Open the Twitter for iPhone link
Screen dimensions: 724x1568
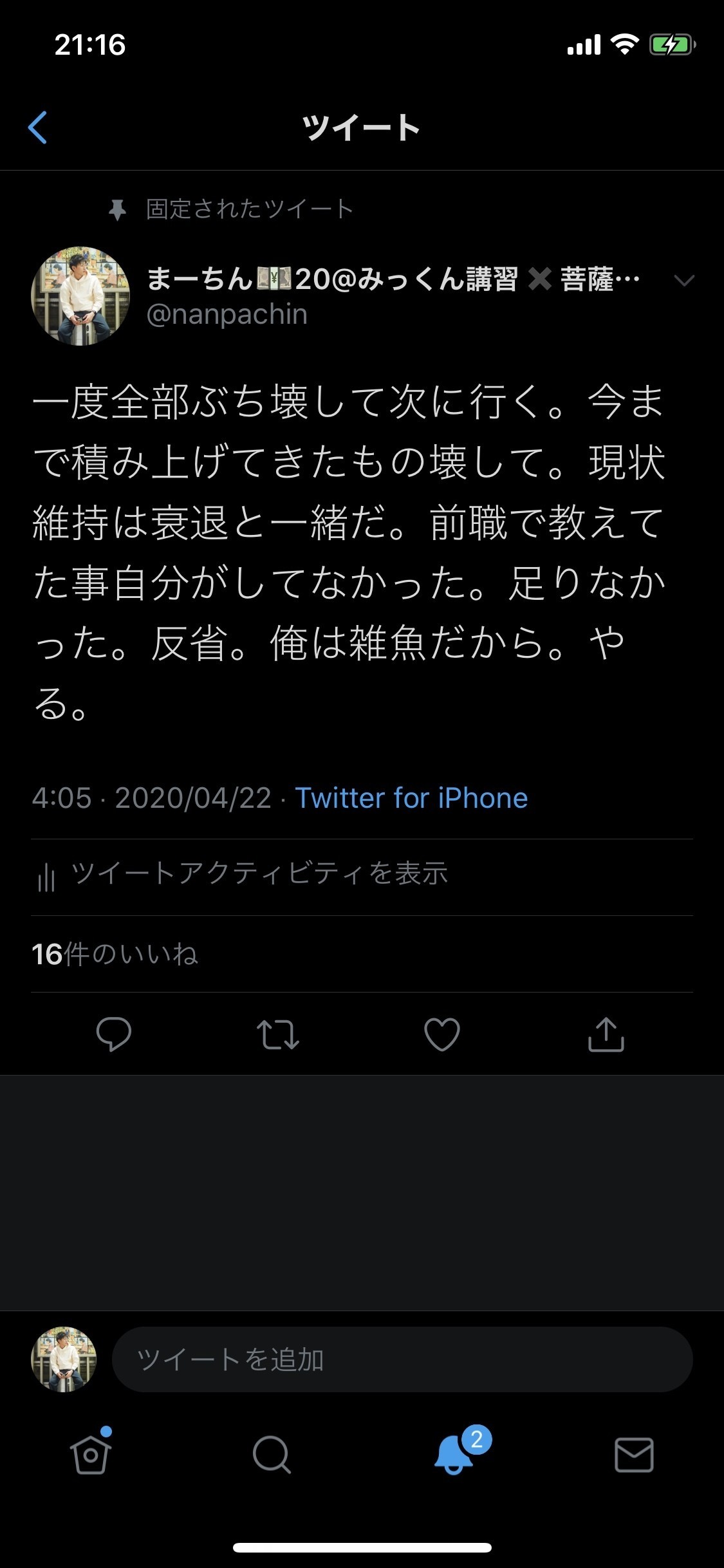[x=411, y=798]
